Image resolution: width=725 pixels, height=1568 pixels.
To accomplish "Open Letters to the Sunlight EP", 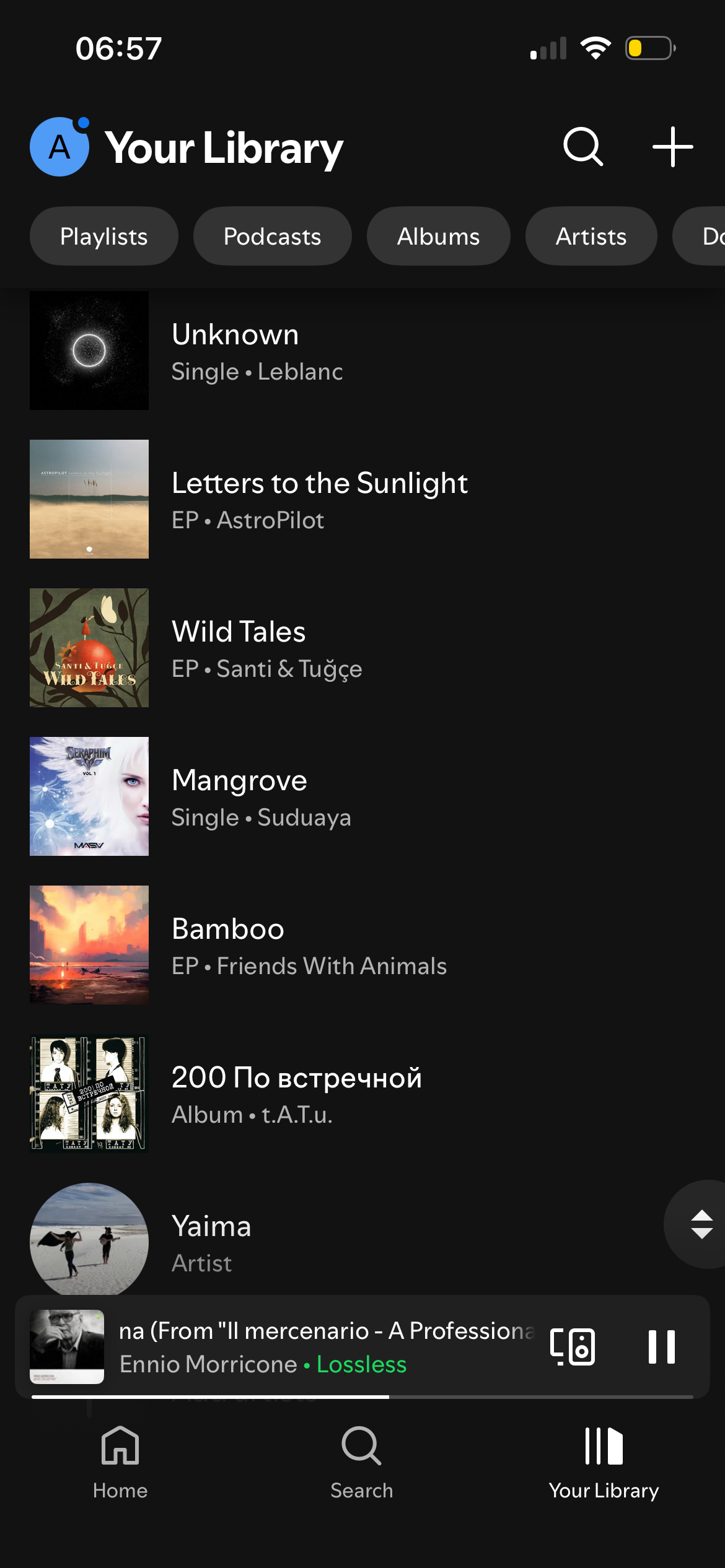I will (x=319, y=500).
